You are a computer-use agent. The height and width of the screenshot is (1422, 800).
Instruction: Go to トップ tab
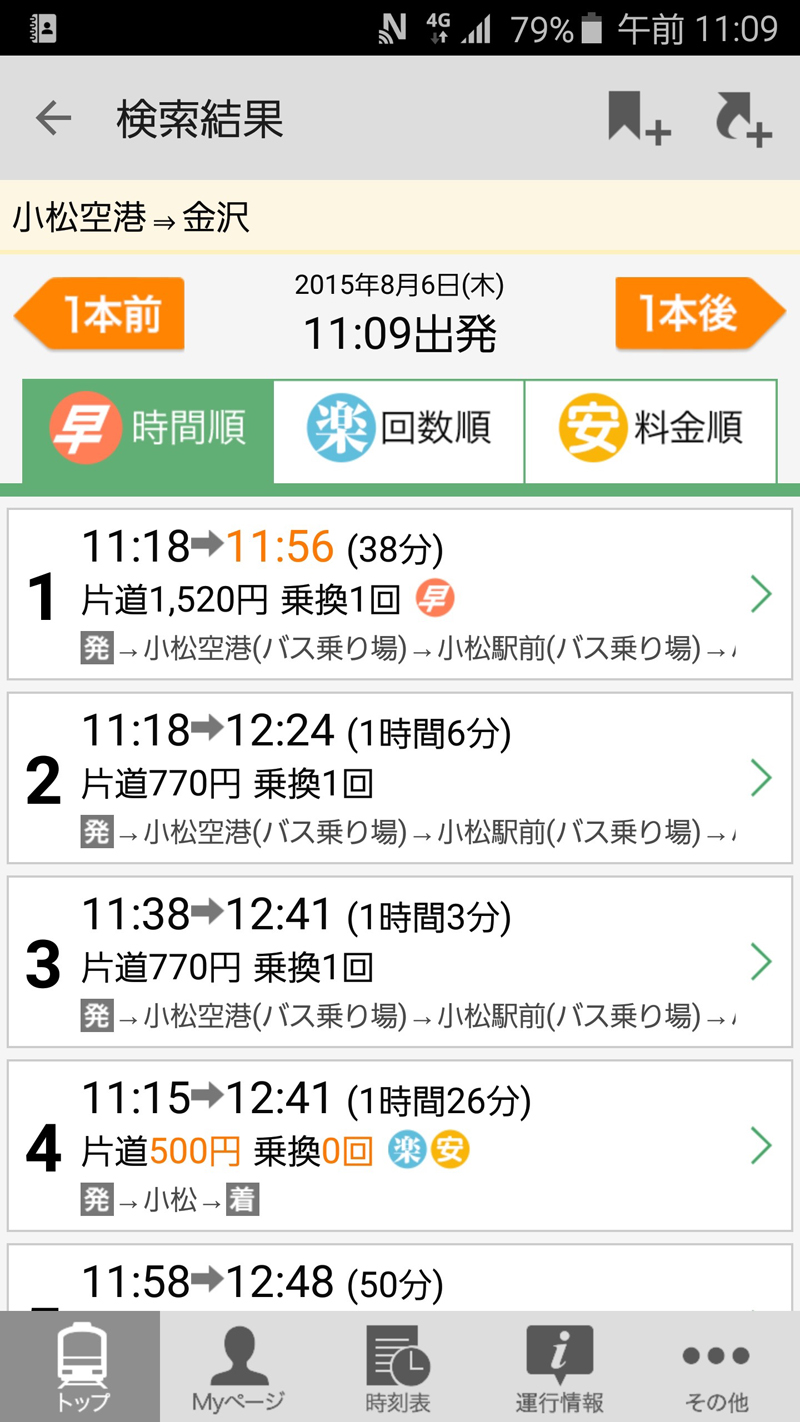(80, 1367)
